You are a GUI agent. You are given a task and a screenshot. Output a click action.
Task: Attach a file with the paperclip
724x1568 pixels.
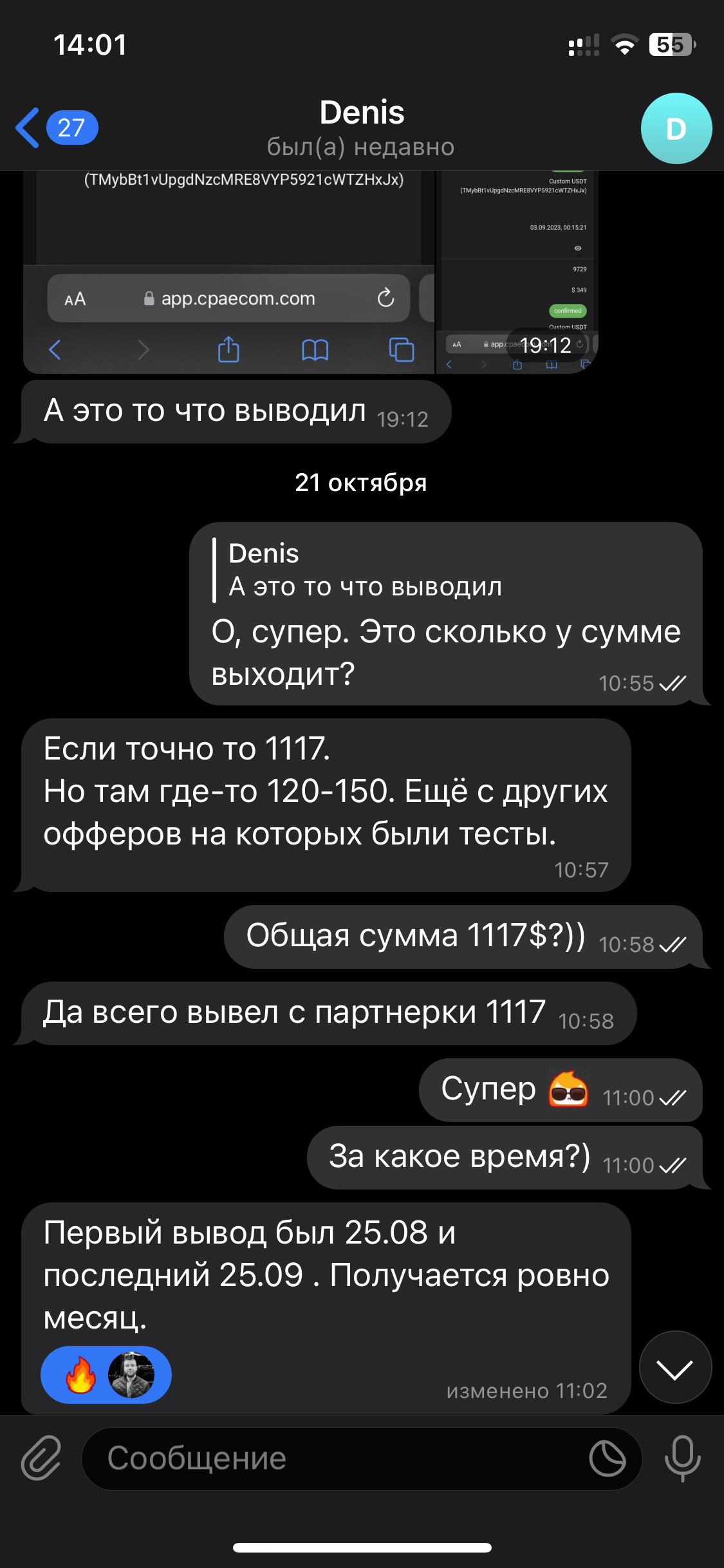point(41,1458)
